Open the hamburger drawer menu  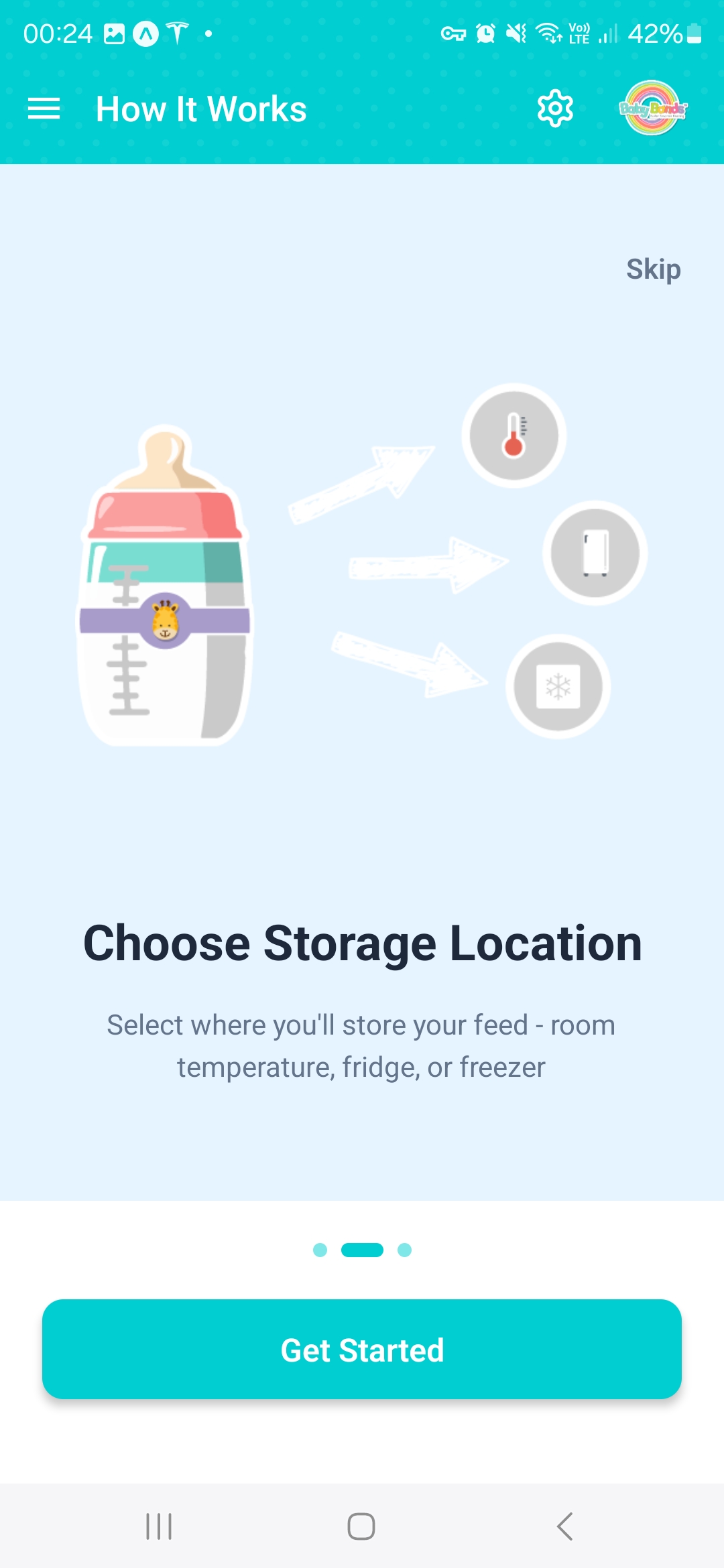pyautogui.click(x=44, y=109)
